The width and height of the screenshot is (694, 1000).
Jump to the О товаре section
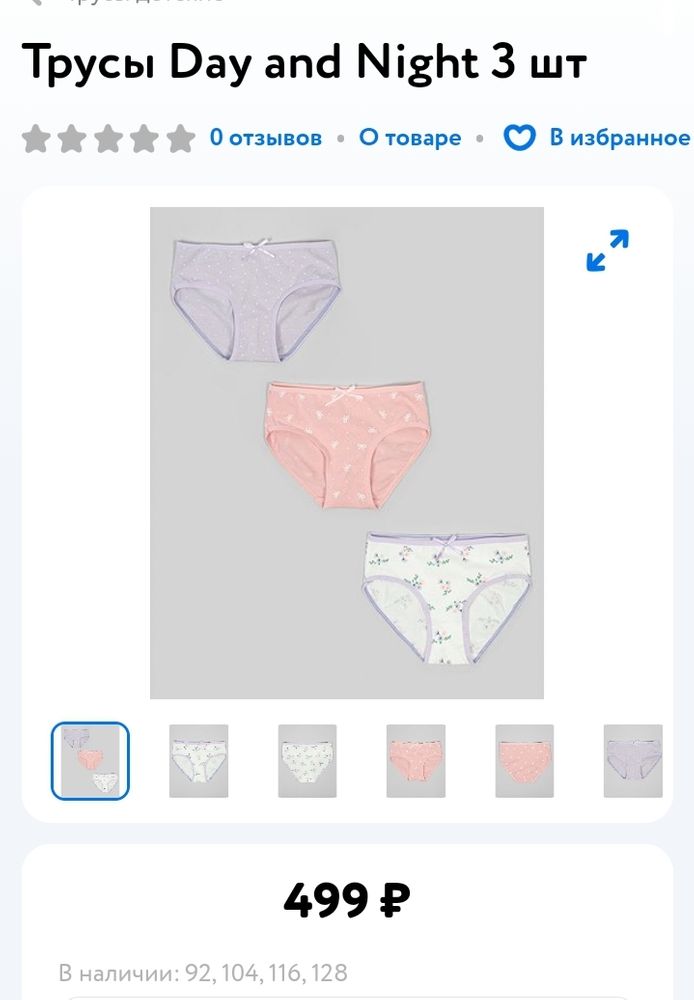pos(410,138)
